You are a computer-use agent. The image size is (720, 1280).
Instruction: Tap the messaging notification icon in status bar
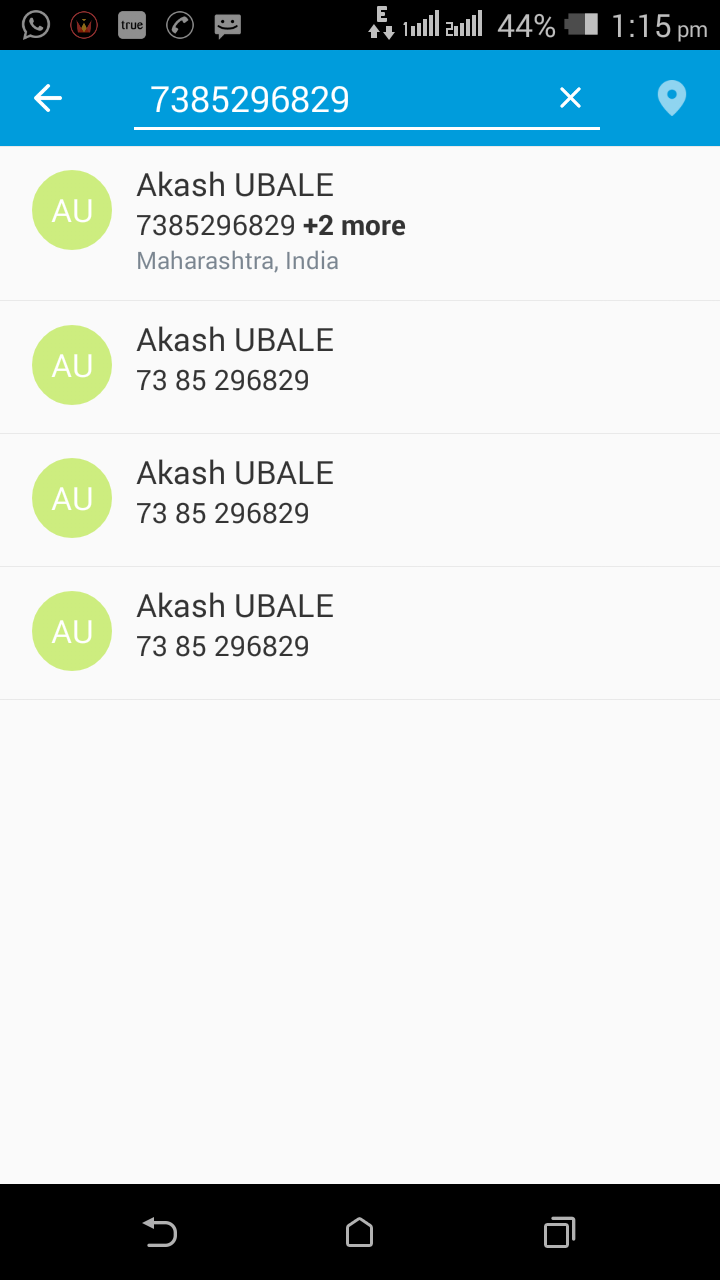(227, 24)
